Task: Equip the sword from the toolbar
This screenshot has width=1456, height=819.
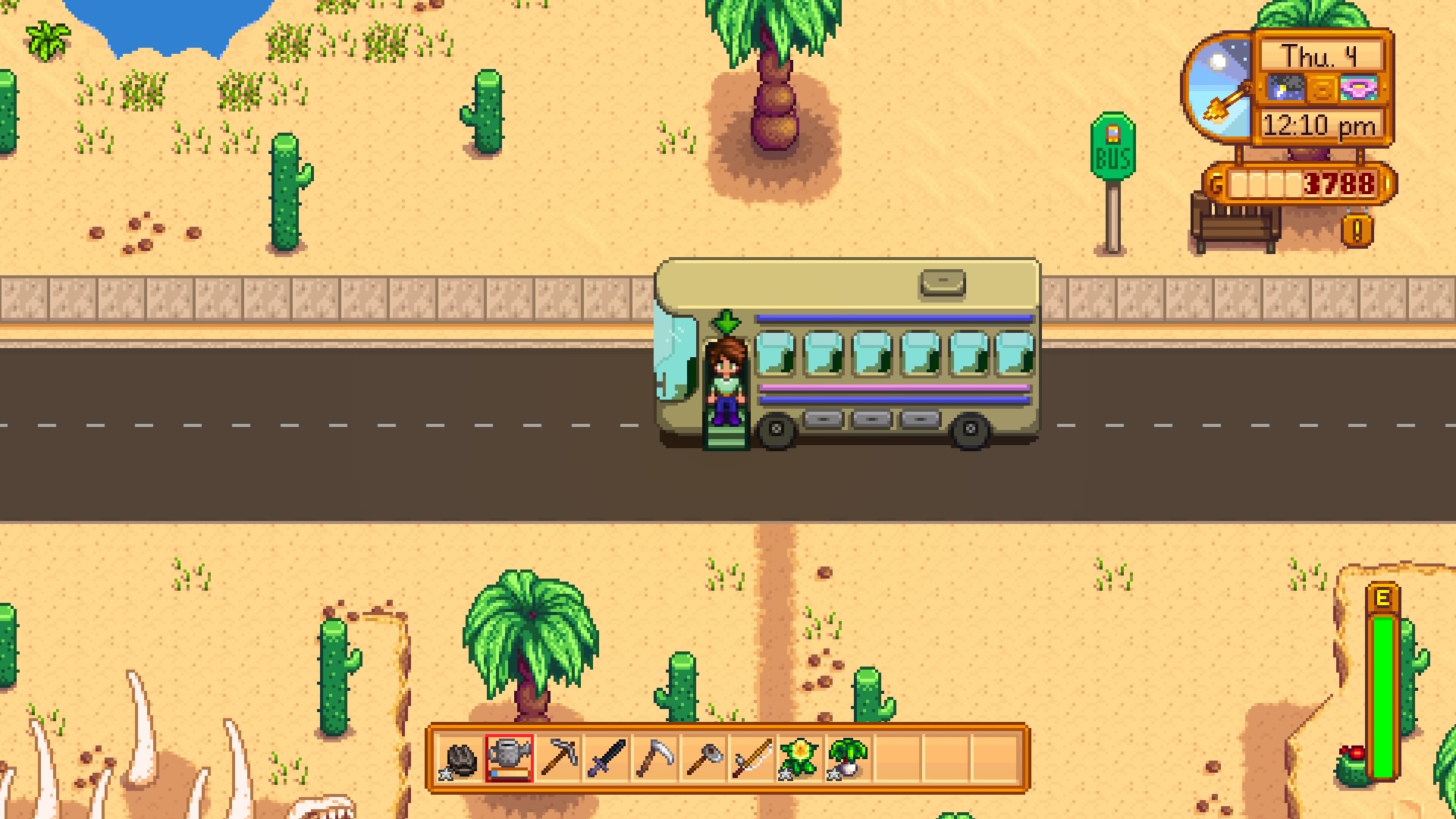Action: (607, 758)
